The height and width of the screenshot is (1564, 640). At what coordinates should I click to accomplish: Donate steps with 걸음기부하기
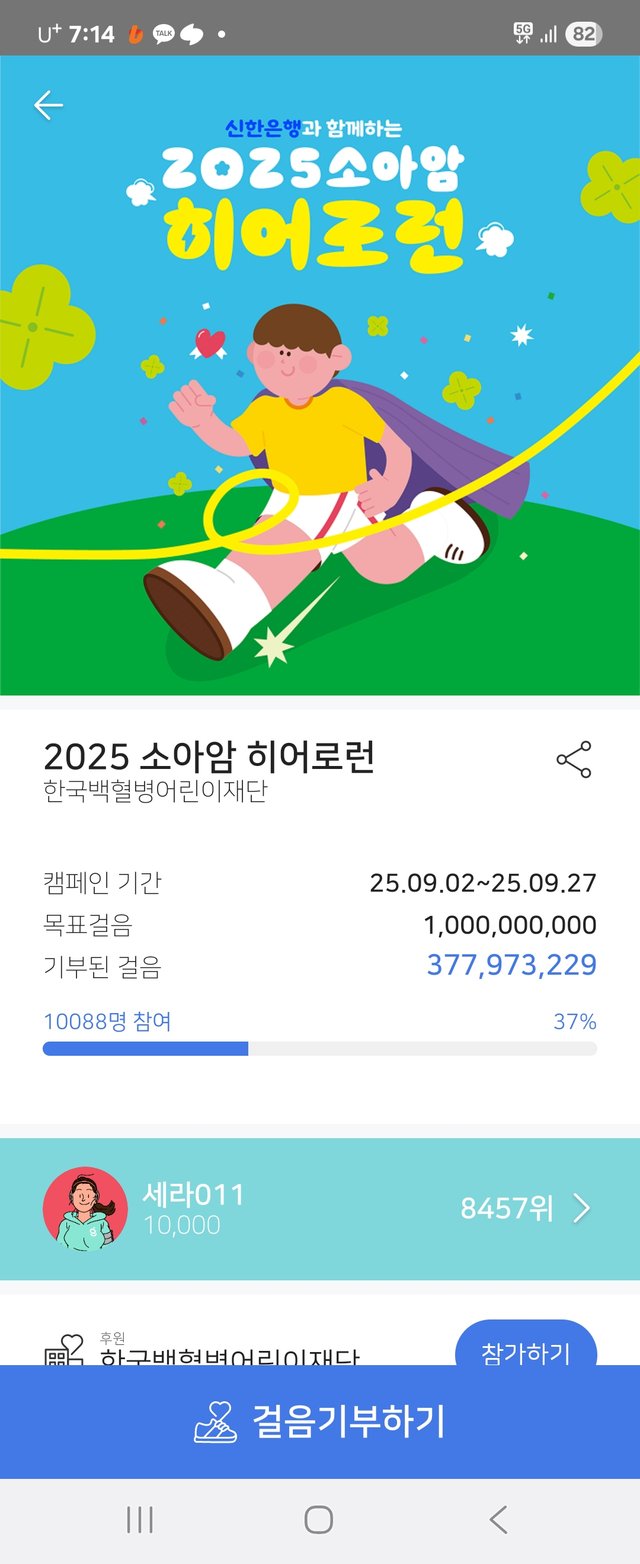(x=320, y=1421)
